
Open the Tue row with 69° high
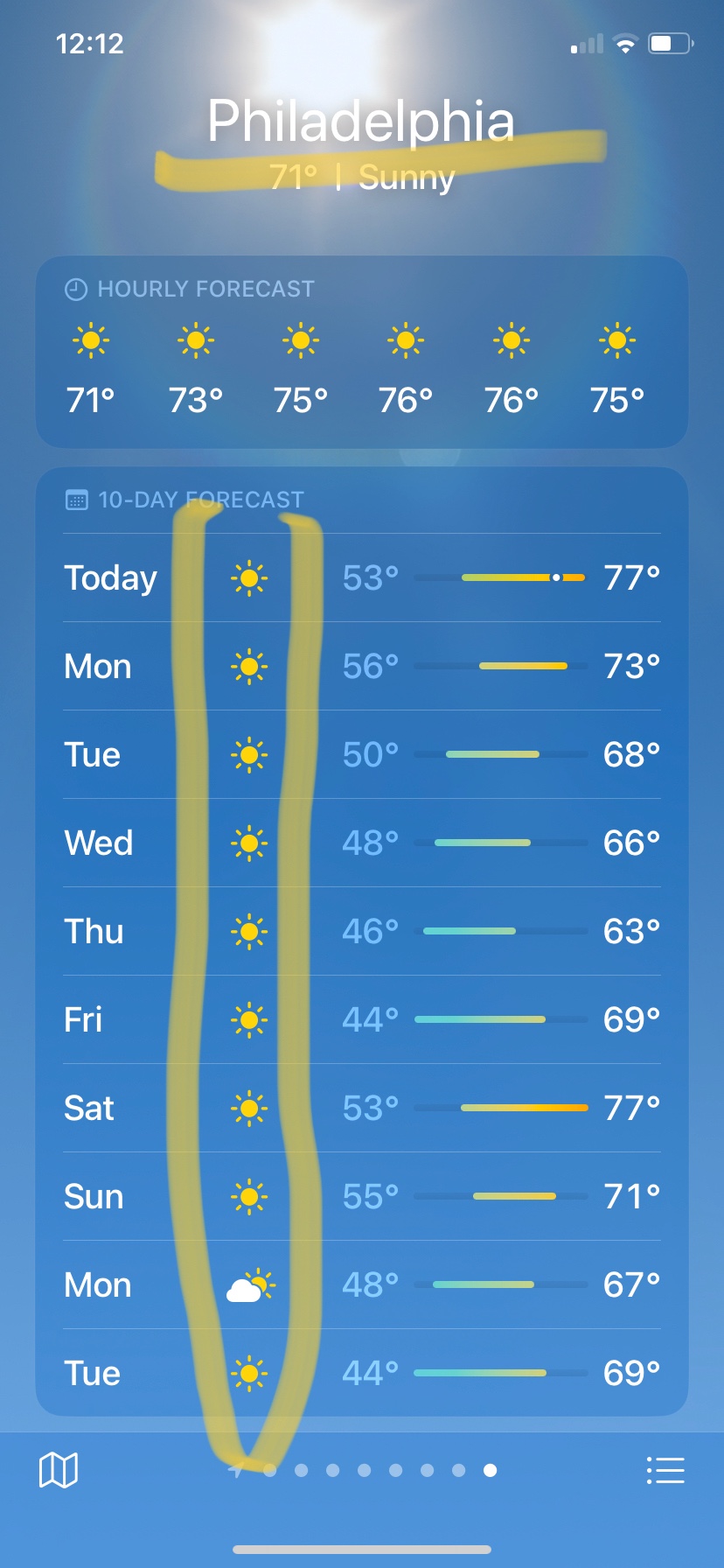click(x=362, y=1373)
